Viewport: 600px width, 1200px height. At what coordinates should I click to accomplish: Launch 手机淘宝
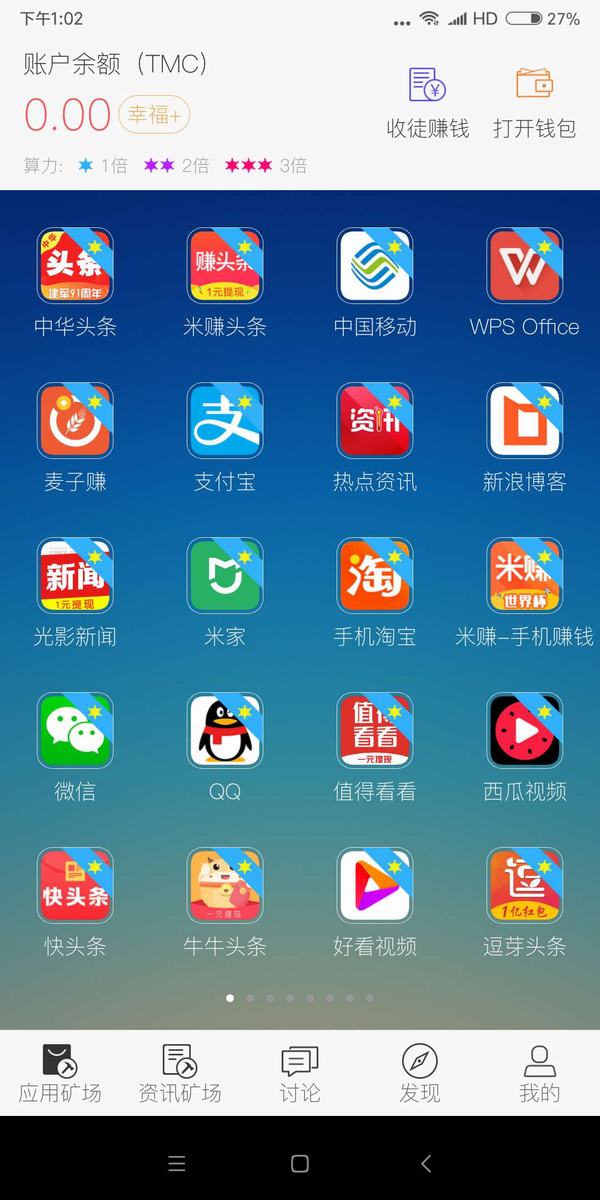point(375,576)
